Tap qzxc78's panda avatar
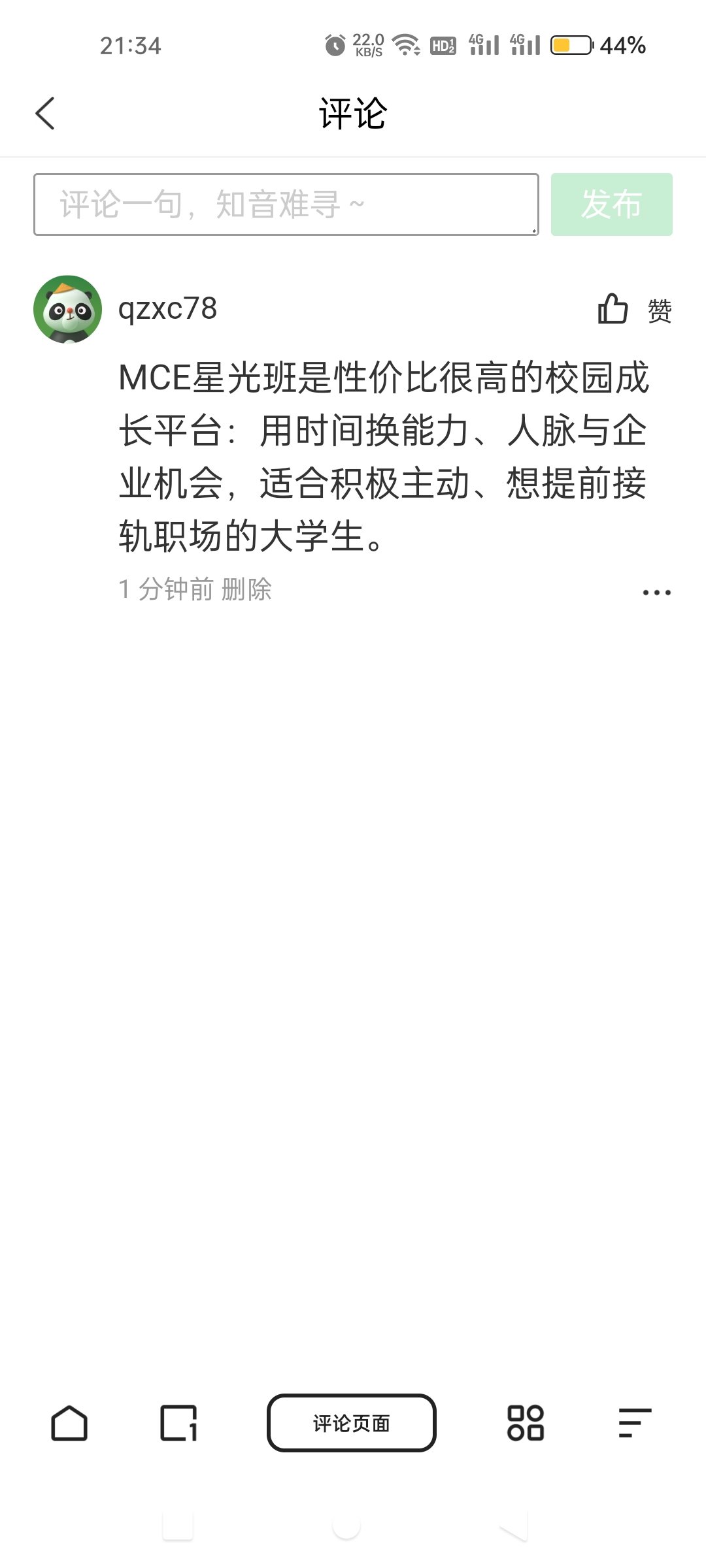 point(68,308)
